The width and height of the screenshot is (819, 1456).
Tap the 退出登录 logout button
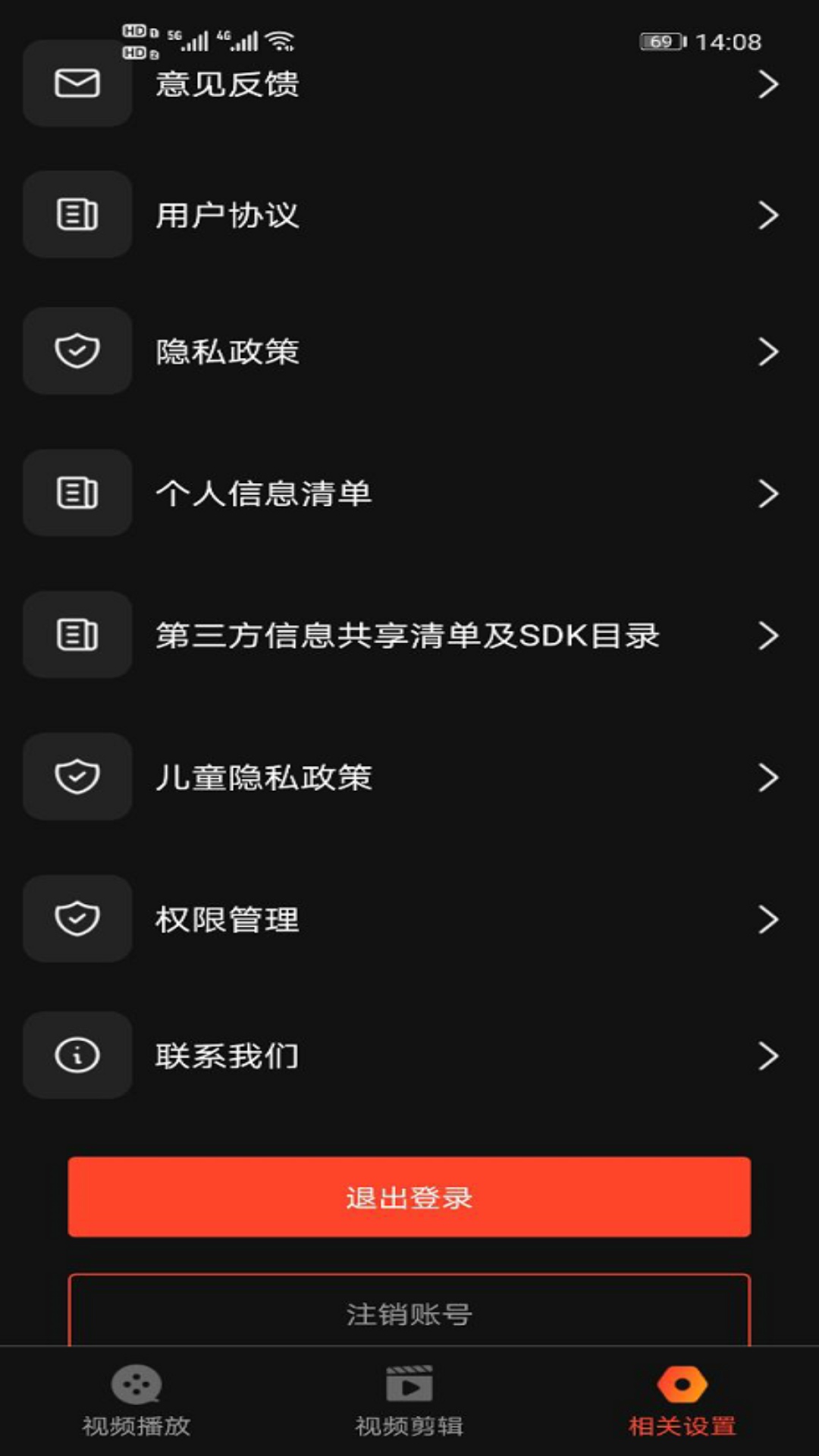point(409,1197)
